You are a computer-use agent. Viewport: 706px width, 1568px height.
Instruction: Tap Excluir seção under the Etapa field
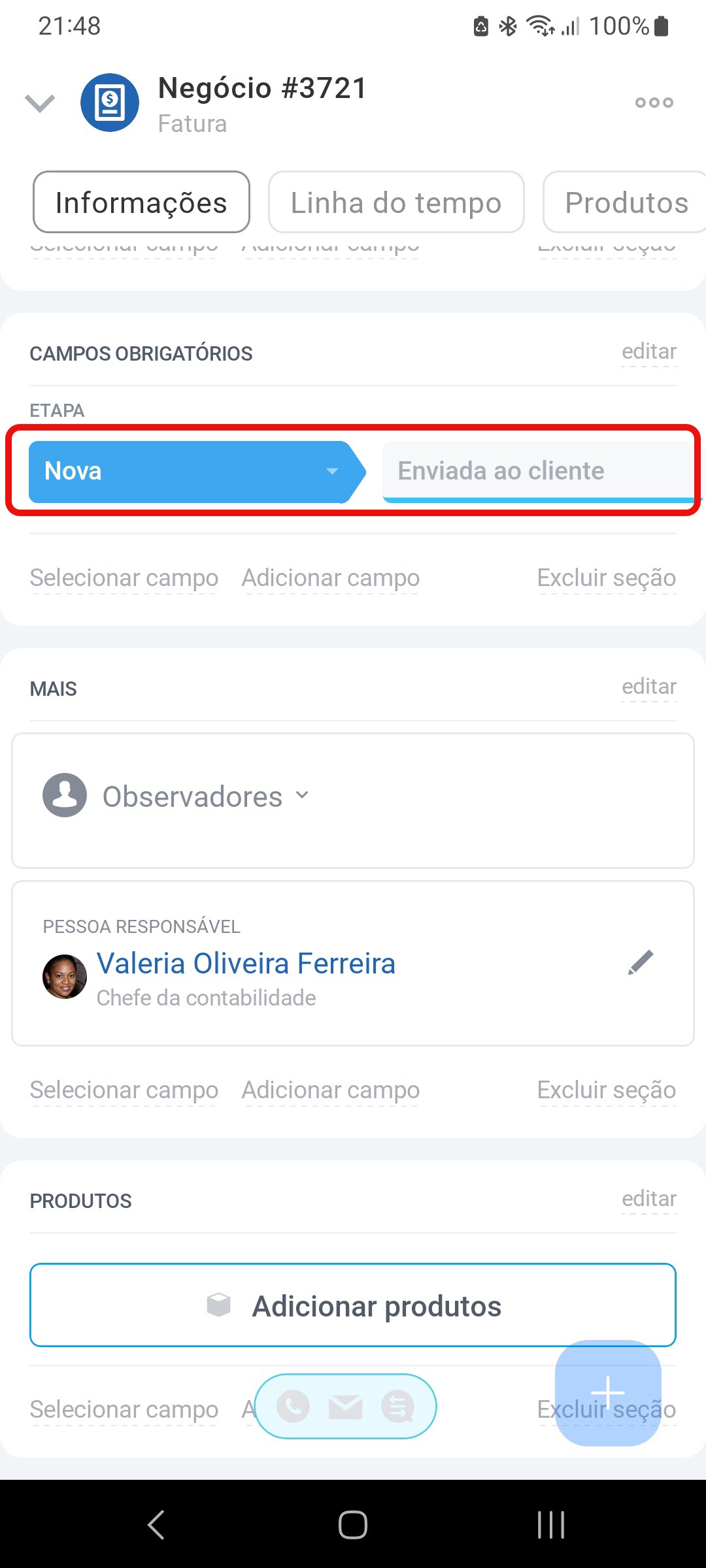[x=606, y=578]
